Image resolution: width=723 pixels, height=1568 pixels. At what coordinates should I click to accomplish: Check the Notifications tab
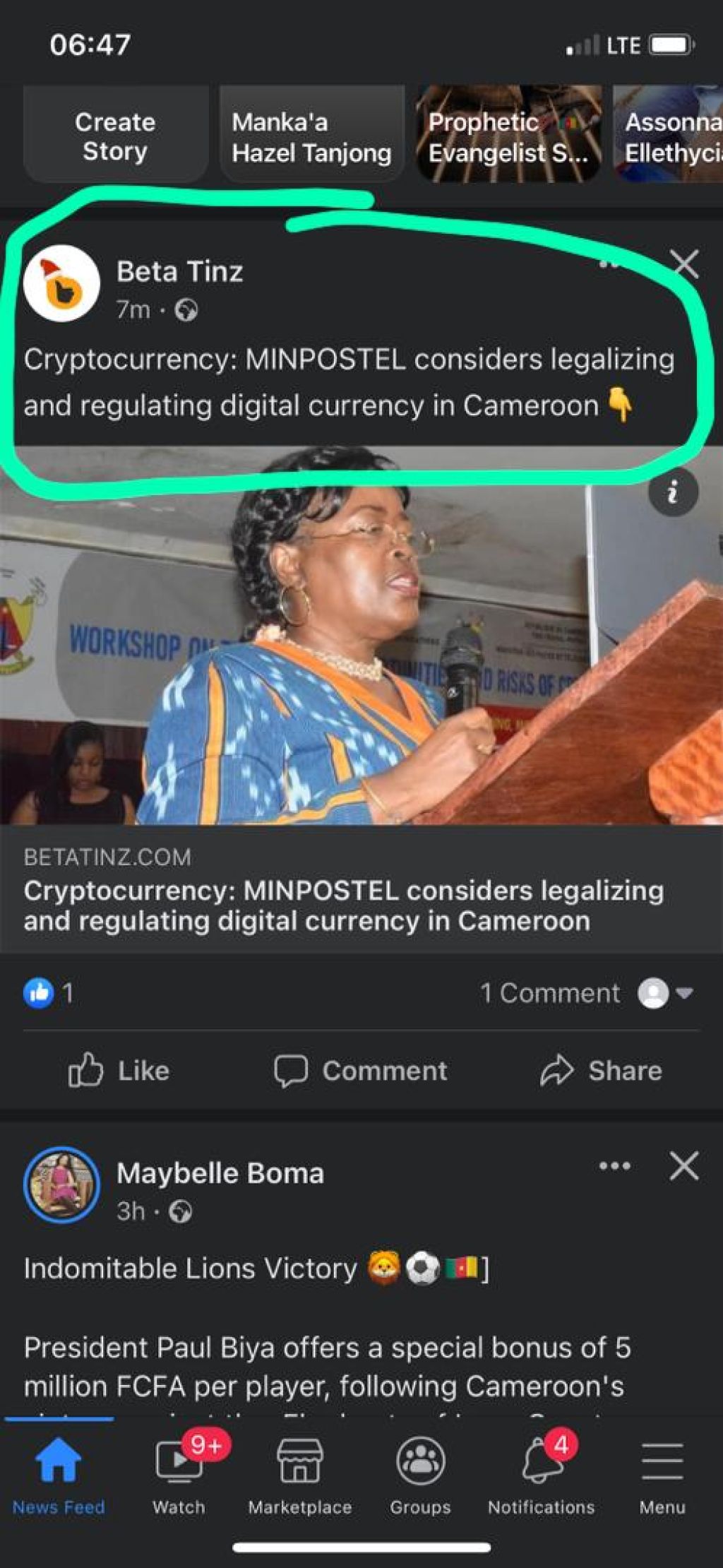[541, 1473]
